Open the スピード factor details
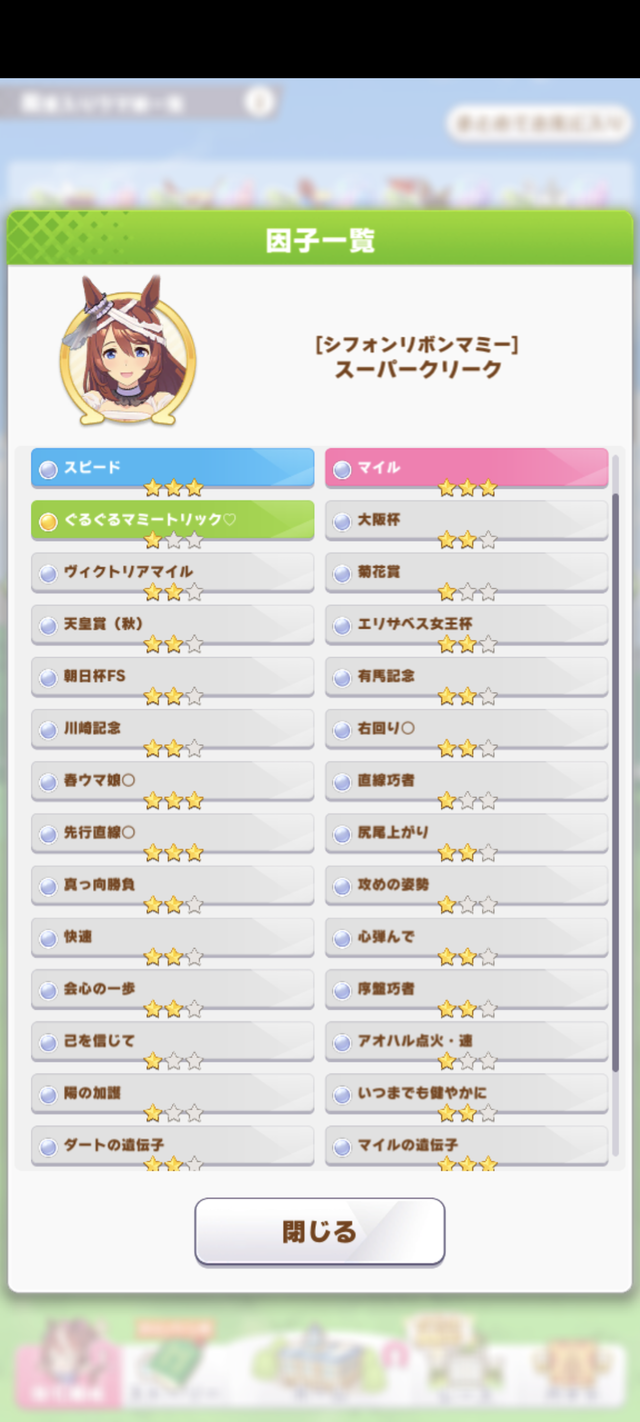The image size is (640, 1422). point(172,468)
